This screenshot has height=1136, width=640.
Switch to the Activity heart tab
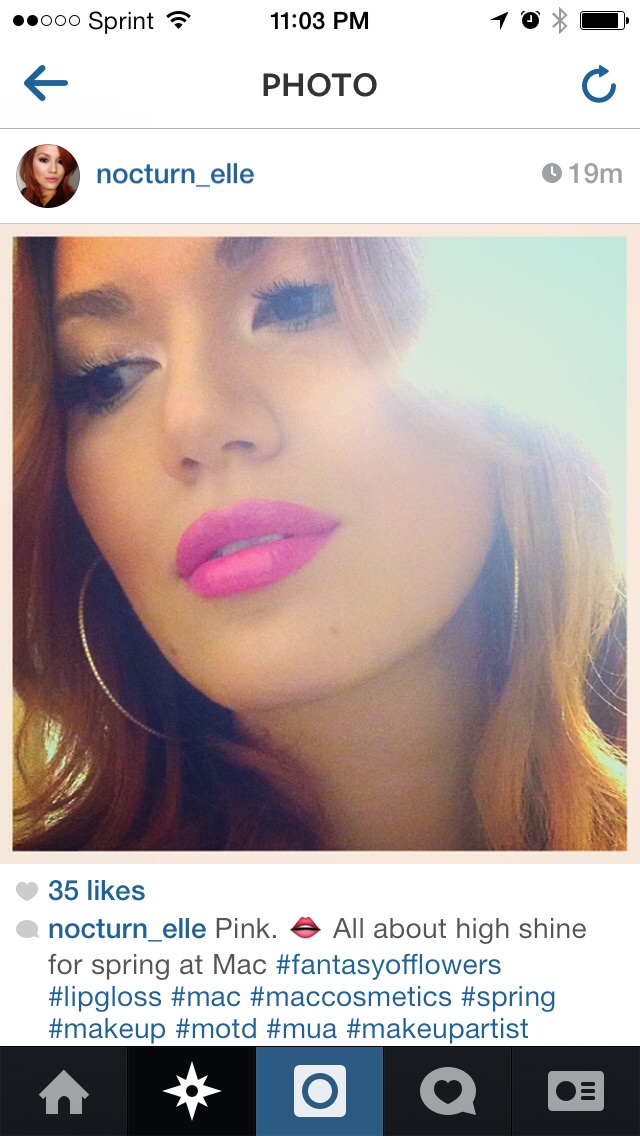click(x=448, y=1092)
